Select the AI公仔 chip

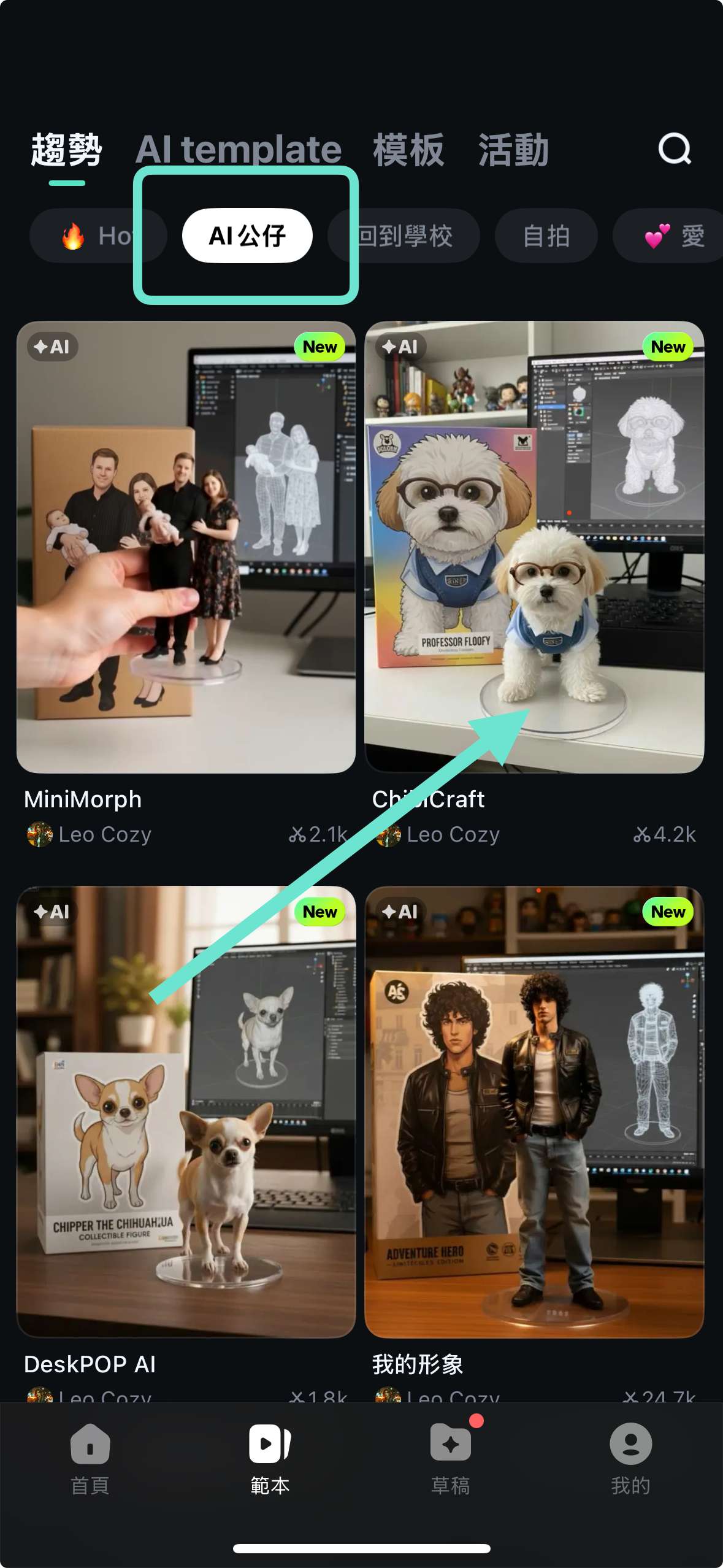[x=247, y=236]
